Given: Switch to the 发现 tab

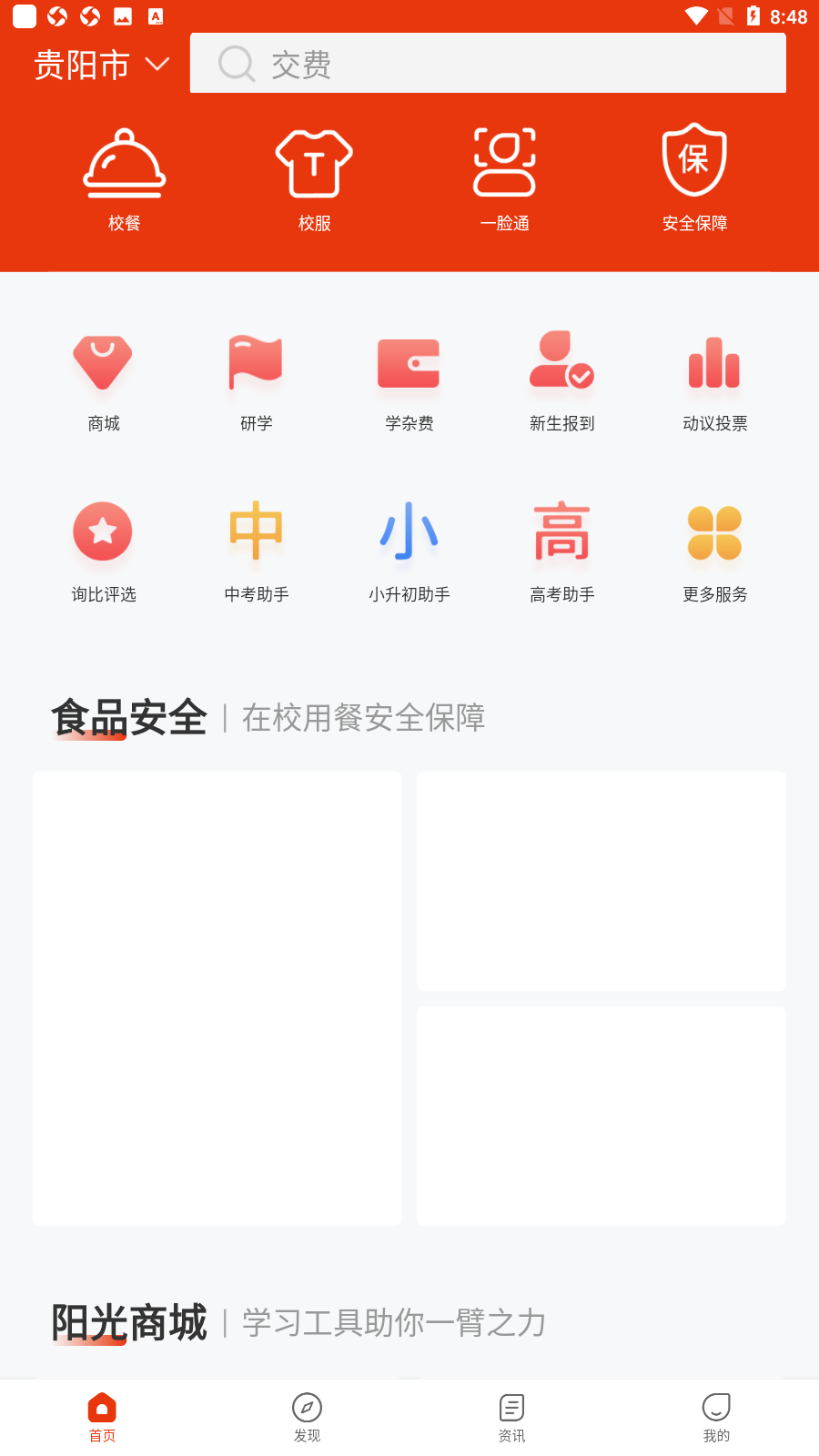Looking at the screenshot, I should 308,1418.
